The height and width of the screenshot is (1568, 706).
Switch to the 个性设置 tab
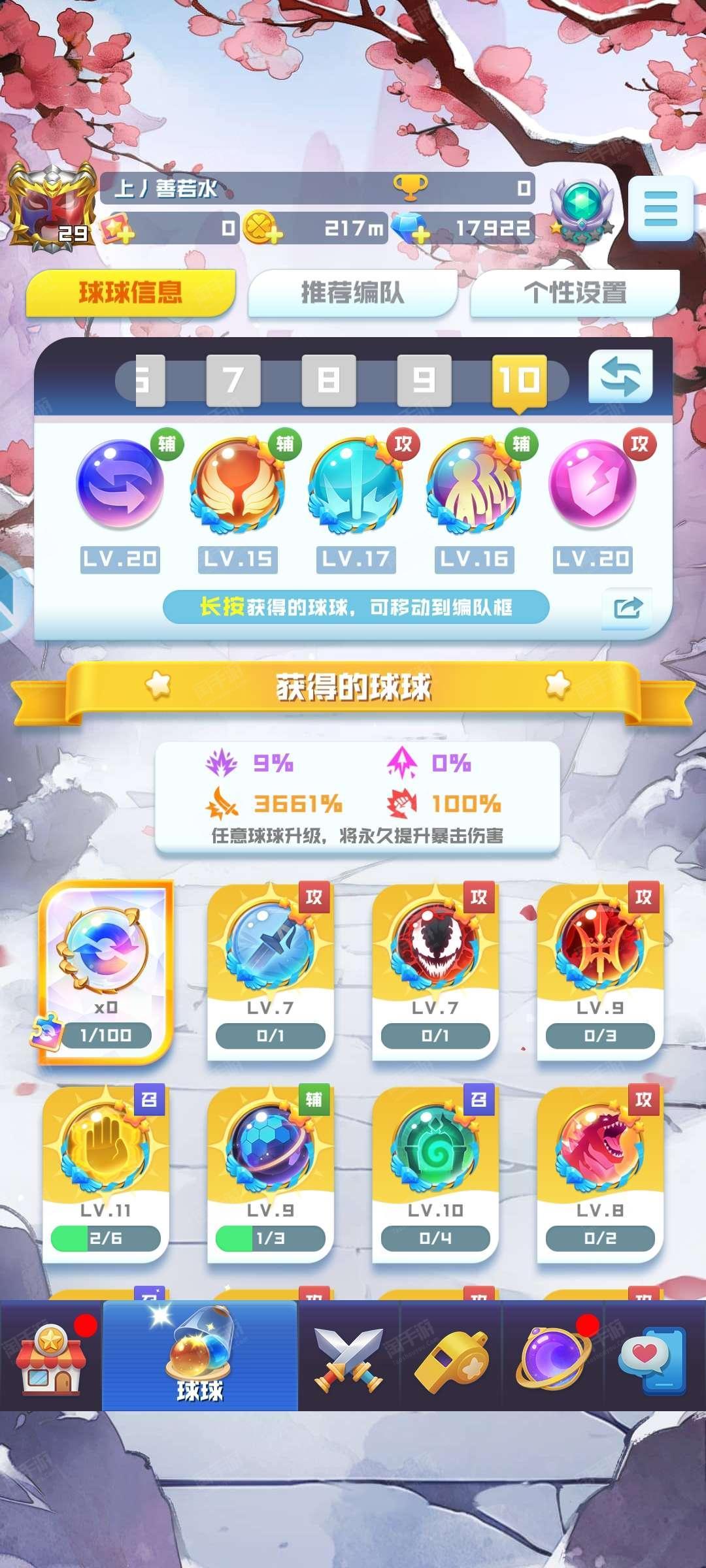pyautogui.click(x=575, y=292)
